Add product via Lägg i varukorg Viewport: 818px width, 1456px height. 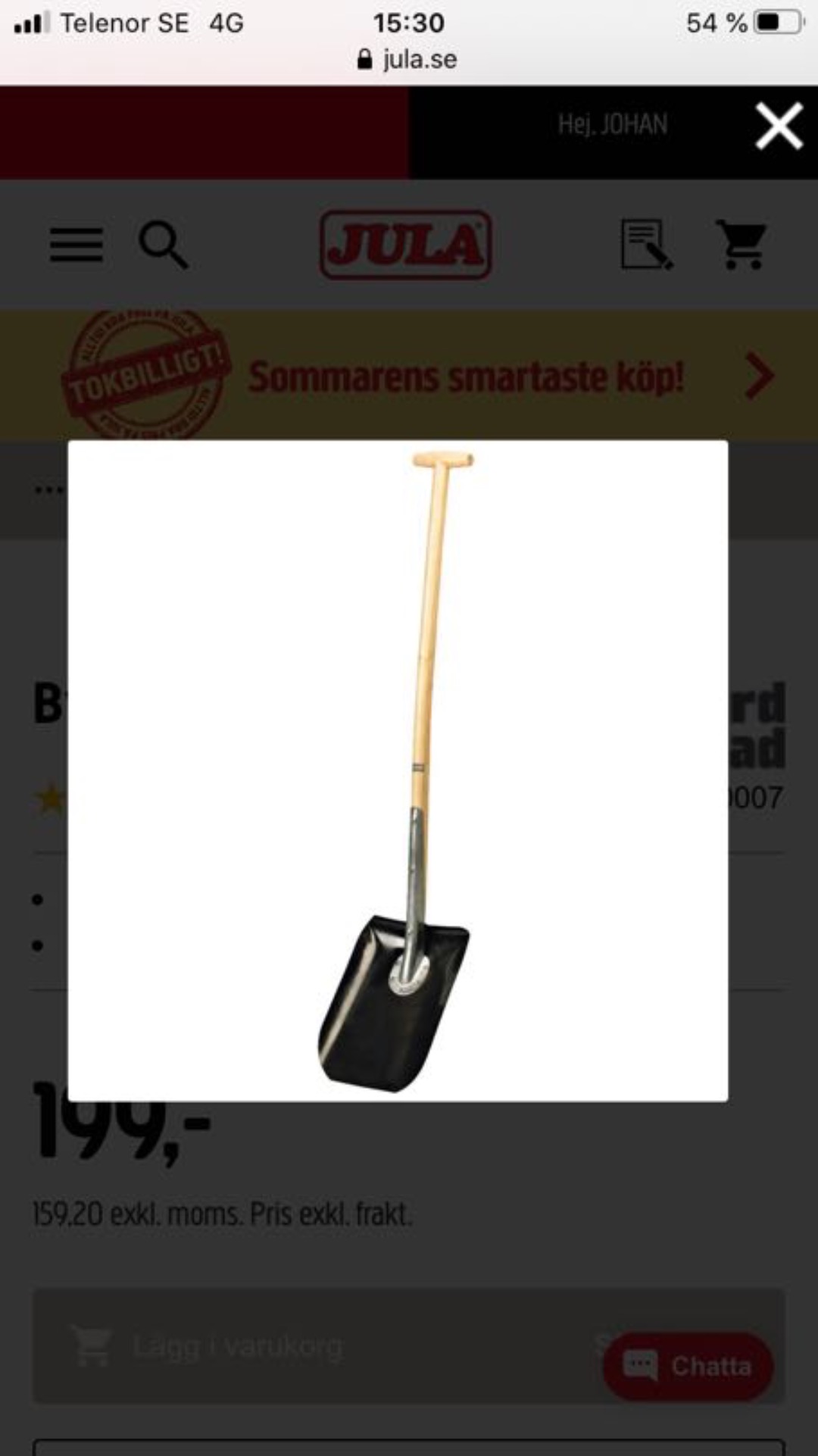(x=238, y=1347)
